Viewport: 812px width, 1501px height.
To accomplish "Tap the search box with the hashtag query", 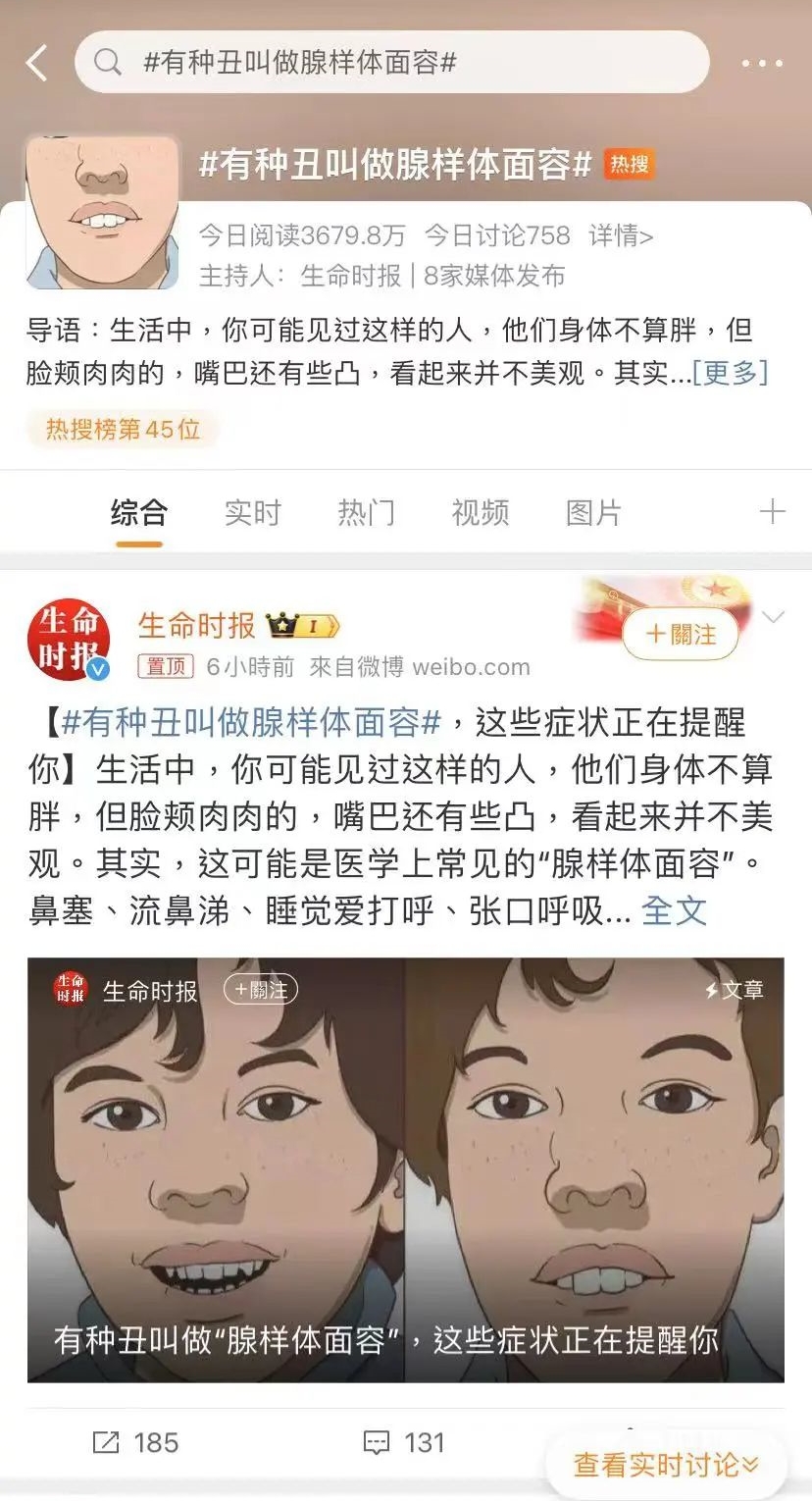I will click(x=392, y=63).
